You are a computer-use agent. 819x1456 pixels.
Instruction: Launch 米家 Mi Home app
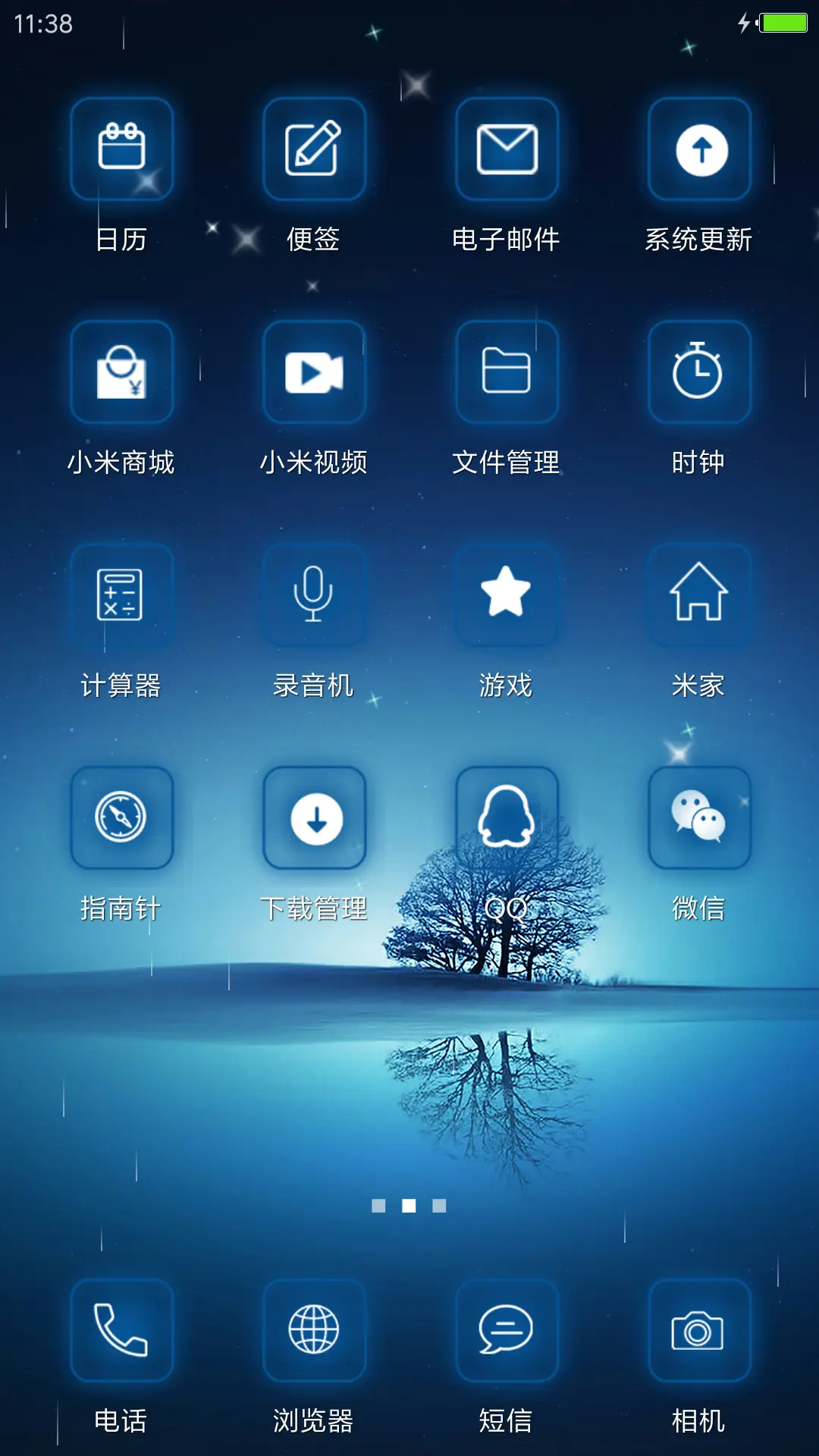[698, 595]
